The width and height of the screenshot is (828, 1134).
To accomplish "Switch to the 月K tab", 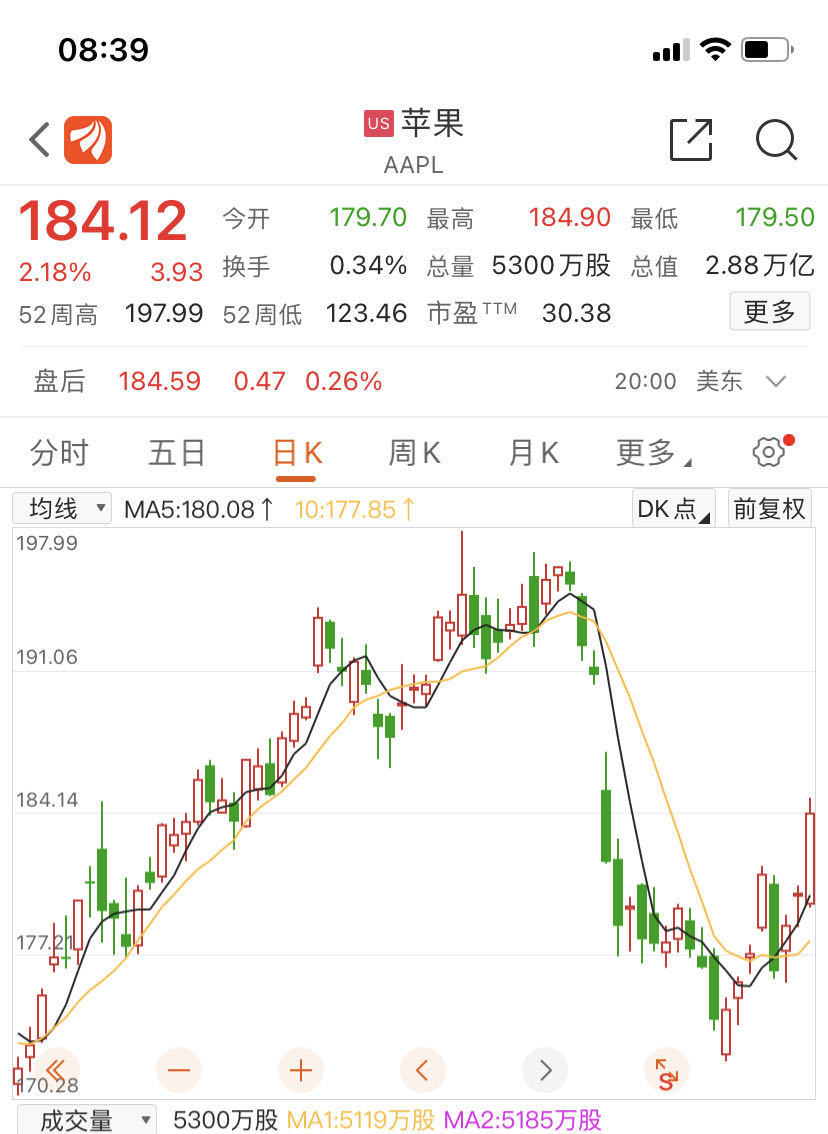I will [533, 453].
